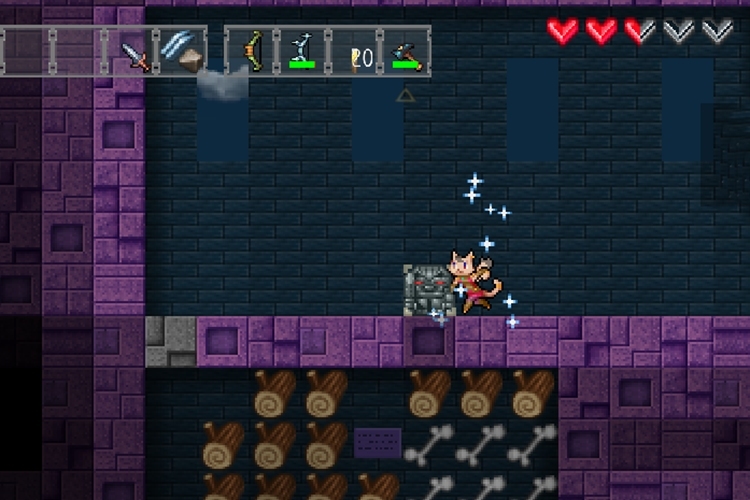The width and height of the screenshot is (750, 500).
Task: Equip the bow from the hotbar
Action: pos(252,51)
